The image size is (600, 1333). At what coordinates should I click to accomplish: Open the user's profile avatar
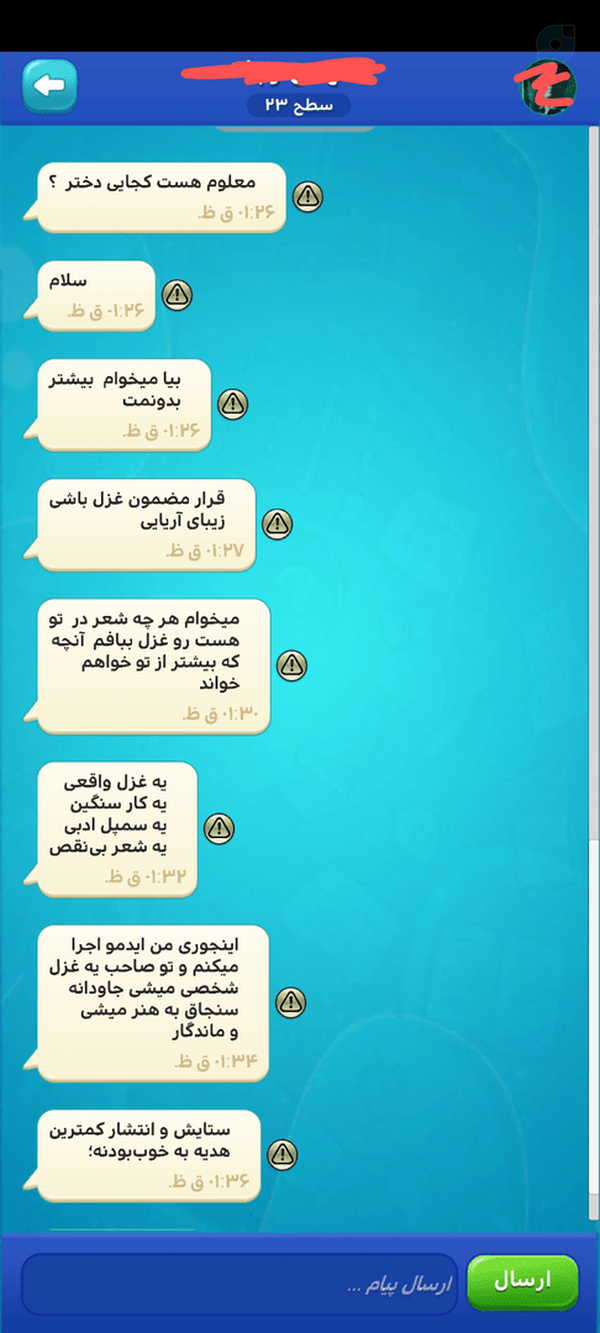click(x=547, y=86)
